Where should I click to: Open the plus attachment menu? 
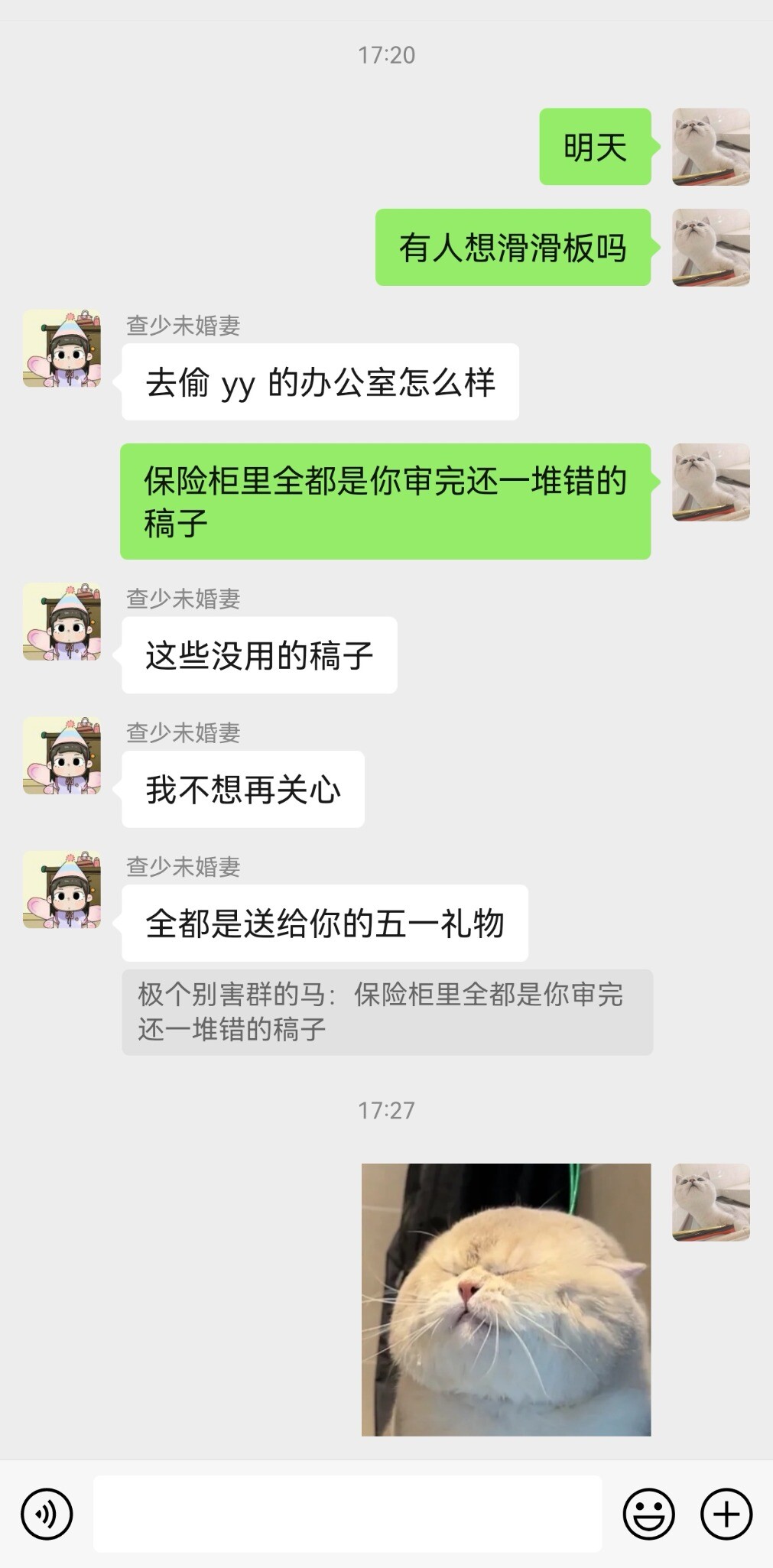pos(726,1514)
